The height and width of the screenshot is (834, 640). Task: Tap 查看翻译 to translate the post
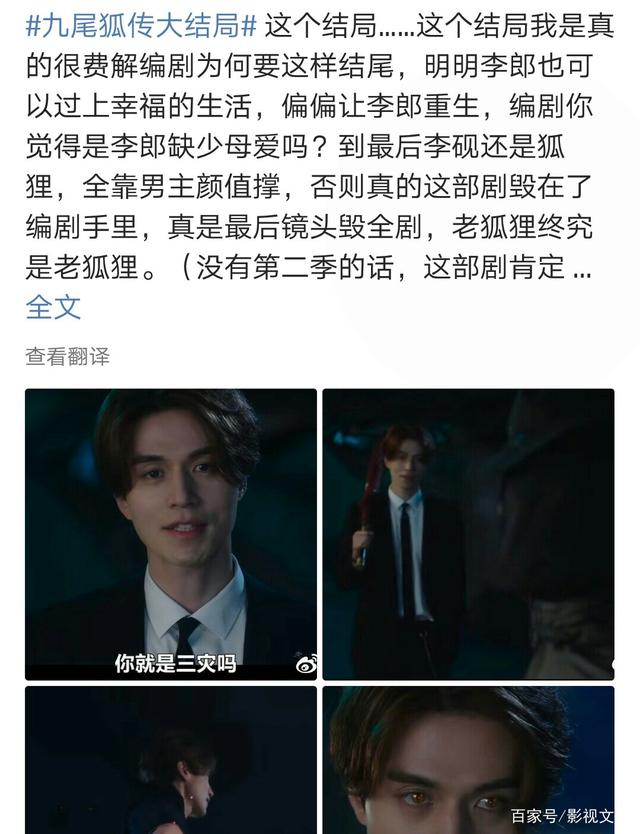click(68, 356)
